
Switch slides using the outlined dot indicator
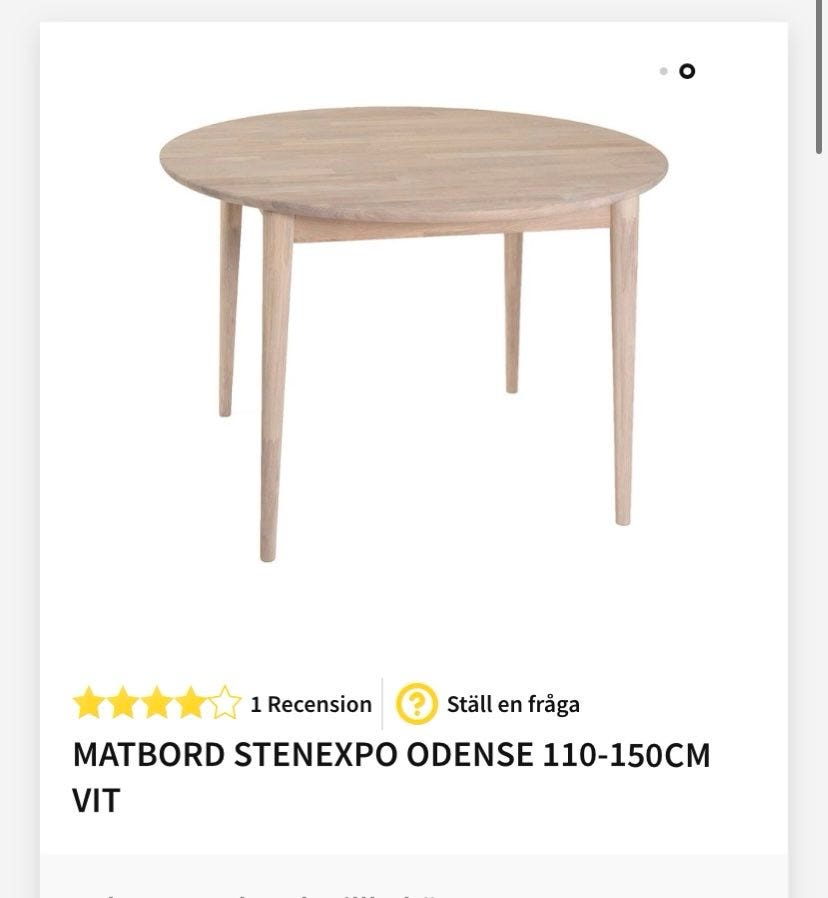pos(686,71)
